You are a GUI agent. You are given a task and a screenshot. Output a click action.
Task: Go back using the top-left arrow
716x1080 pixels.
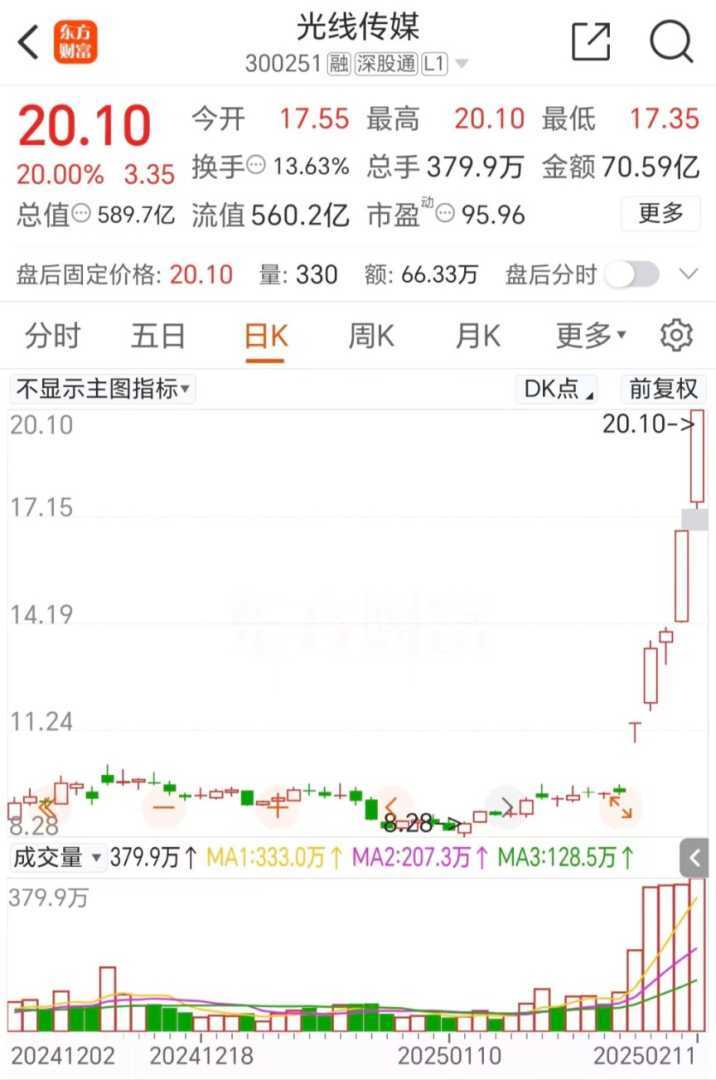28,42
